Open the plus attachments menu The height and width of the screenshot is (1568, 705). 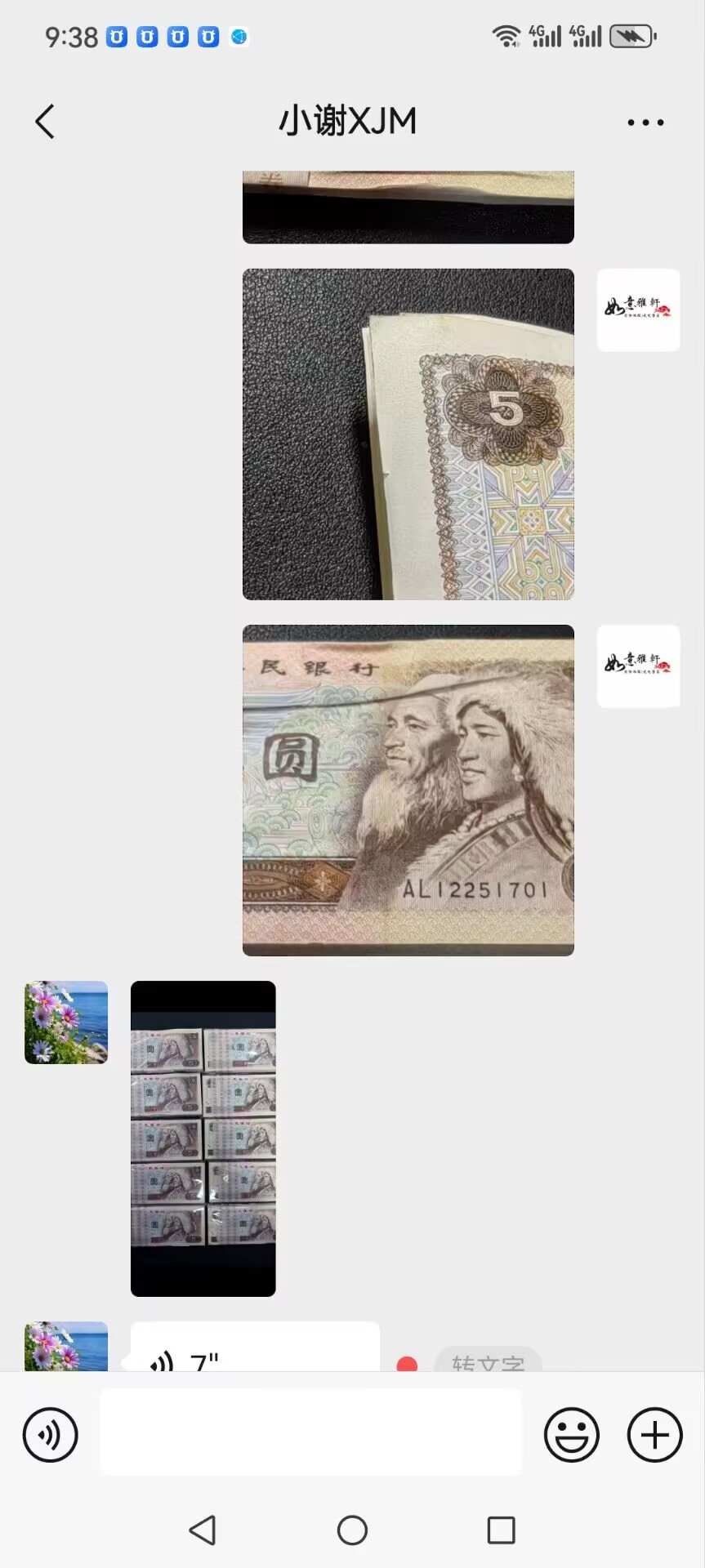point(655,1435)
